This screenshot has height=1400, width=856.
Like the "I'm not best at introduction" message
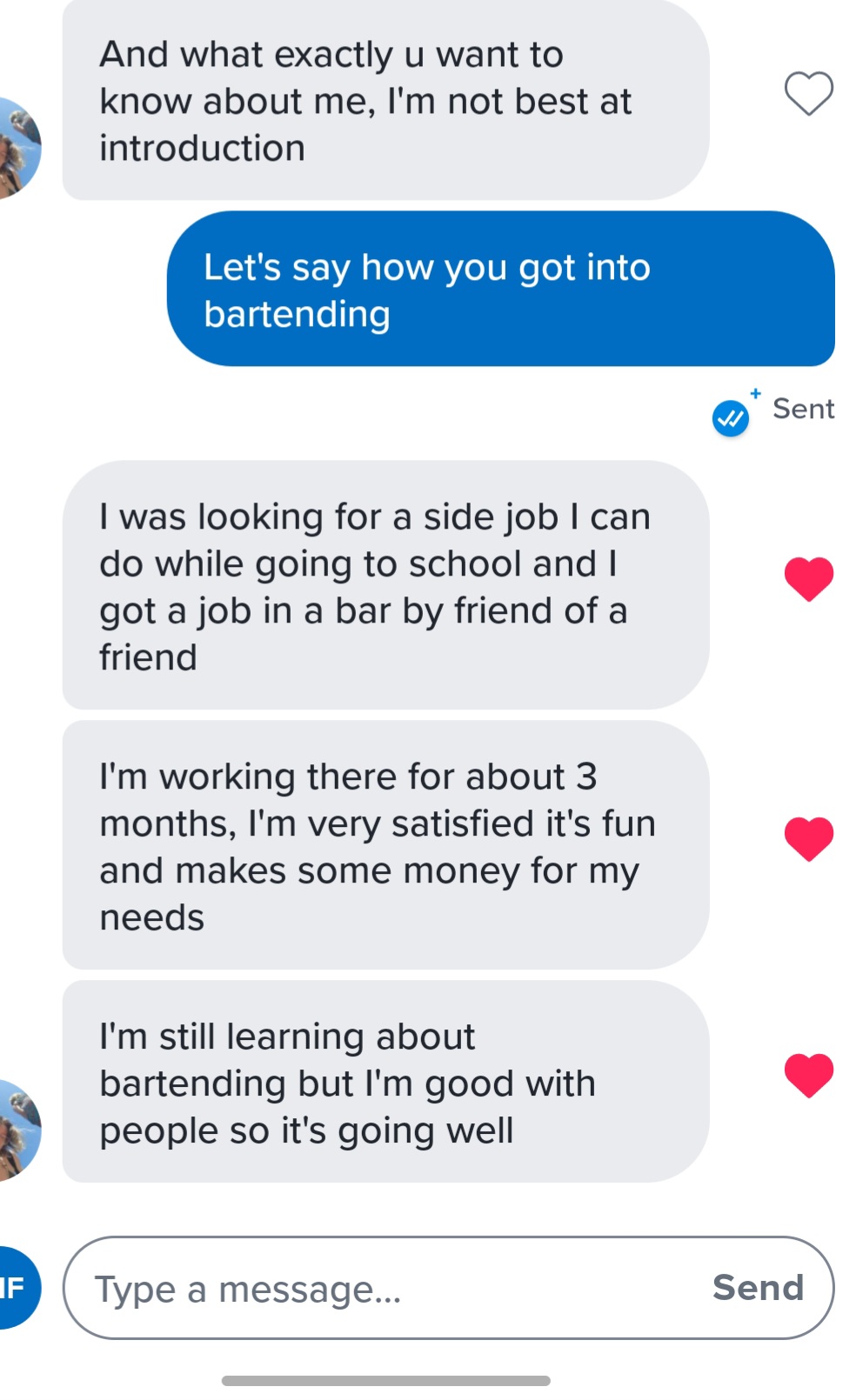pos(808,94)
